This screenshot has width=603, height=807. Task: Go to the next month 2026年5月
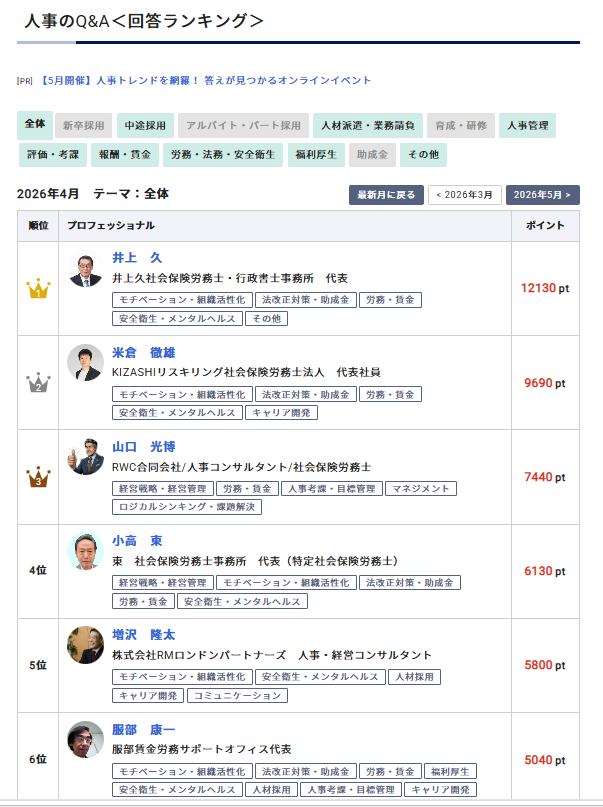[x=542, y=195]
